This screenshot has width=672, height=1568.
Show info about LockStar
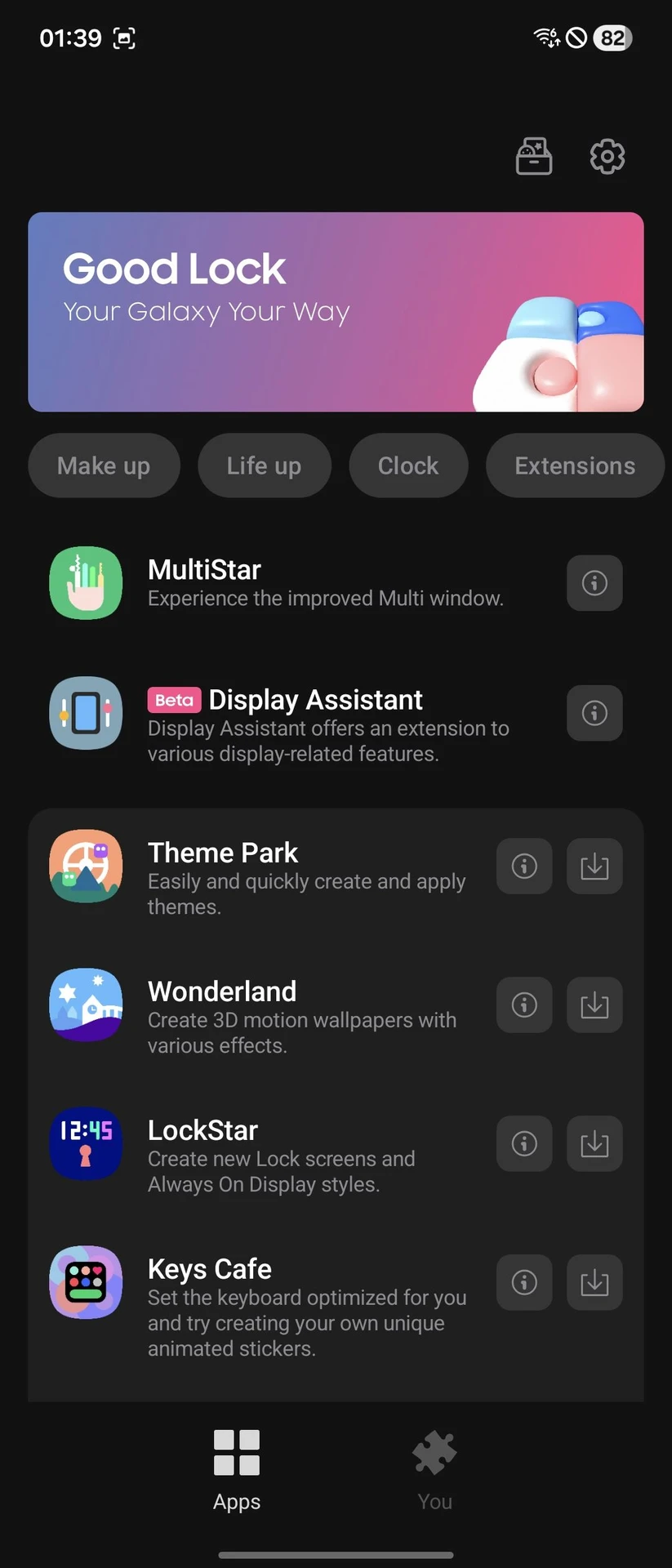click(x=524, y=1143)
